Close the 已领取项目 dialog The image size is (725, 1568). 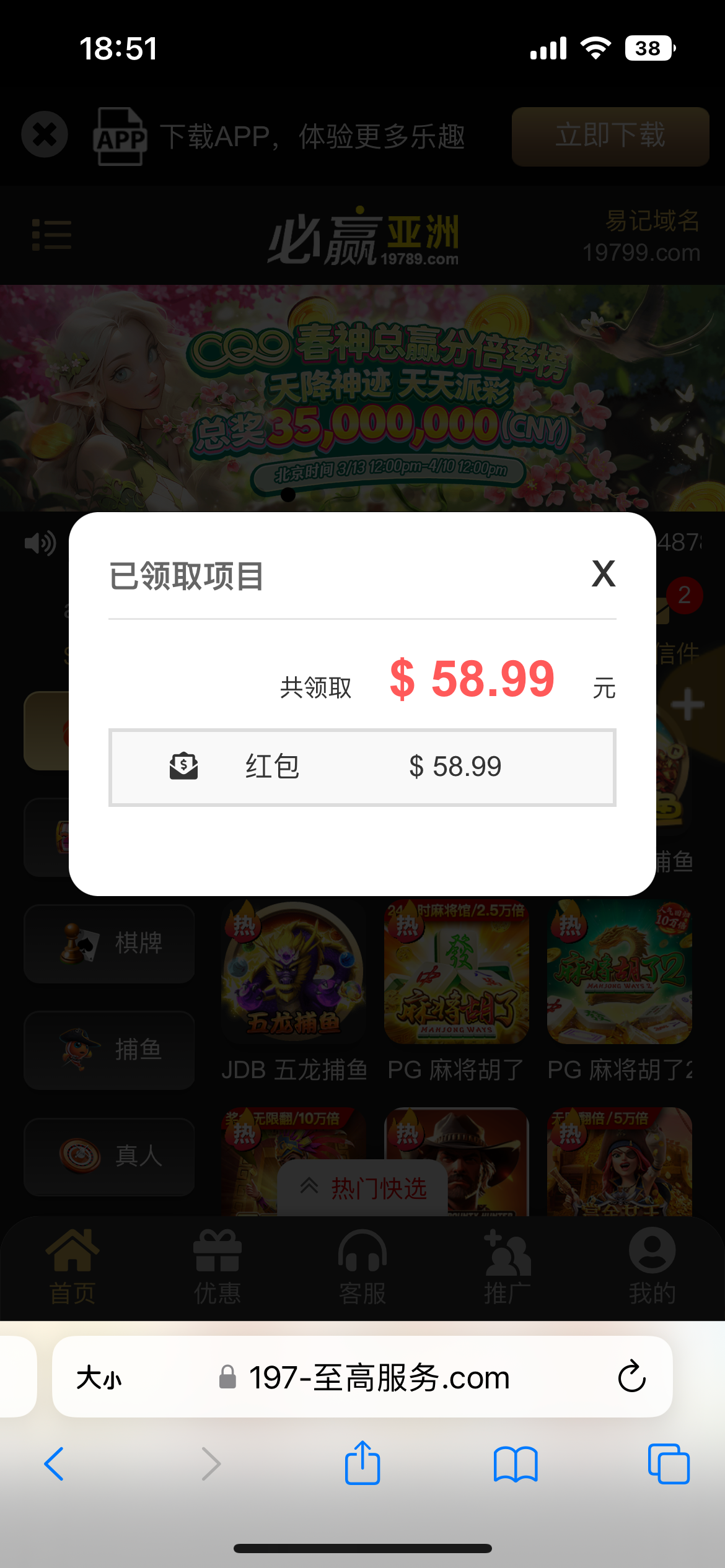pos(603,573)
